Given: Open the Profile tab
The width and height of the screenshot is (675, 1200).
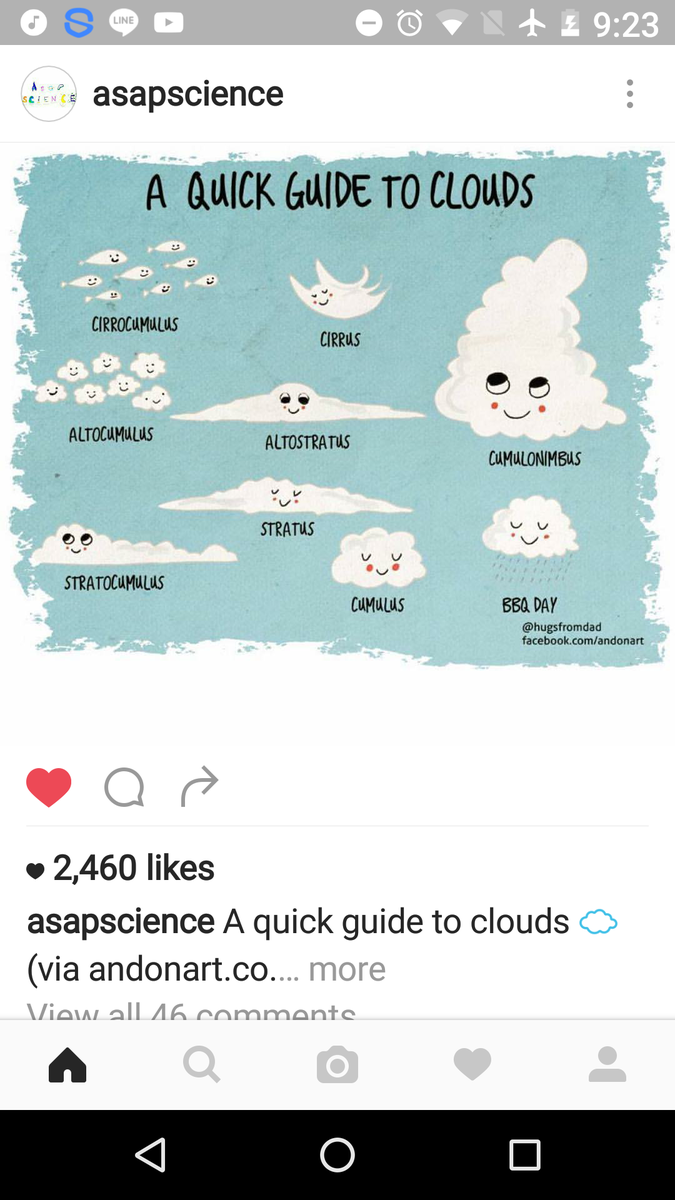Looking at the screenshot, I should click(x=607, y=1065).
